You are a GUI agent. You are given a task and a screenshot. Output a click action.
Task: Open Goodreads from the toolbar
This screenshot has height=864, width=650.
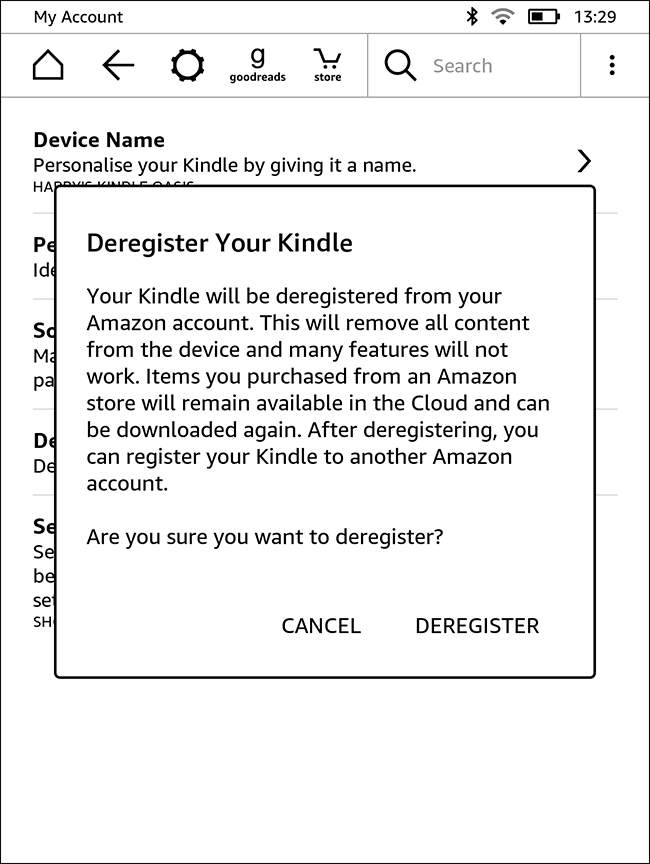pyautogui.click(x=257, y=66)
